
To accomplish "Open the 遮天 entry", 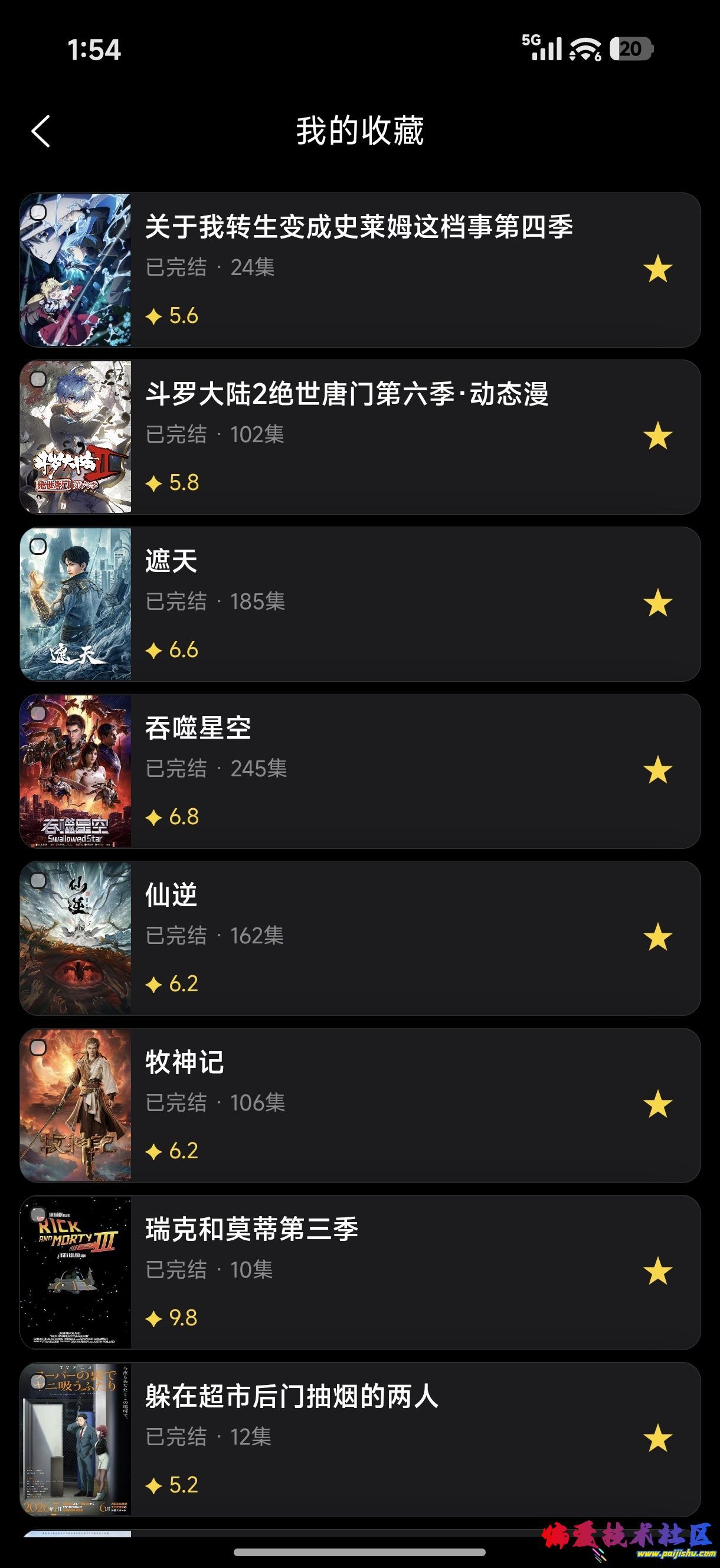I will coord(359,604).
